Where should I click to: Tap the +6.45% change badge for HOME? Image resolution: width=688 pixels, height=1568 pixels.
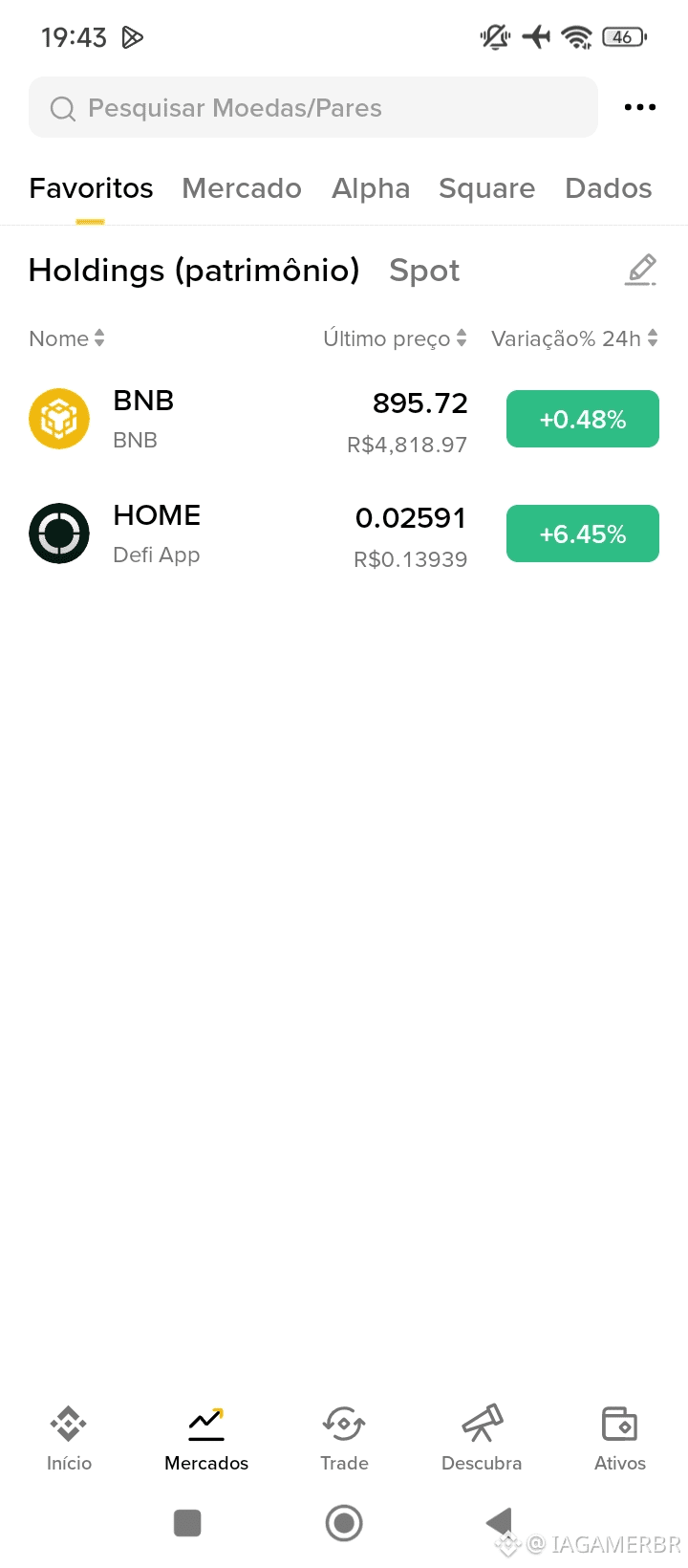pos(582,534)
